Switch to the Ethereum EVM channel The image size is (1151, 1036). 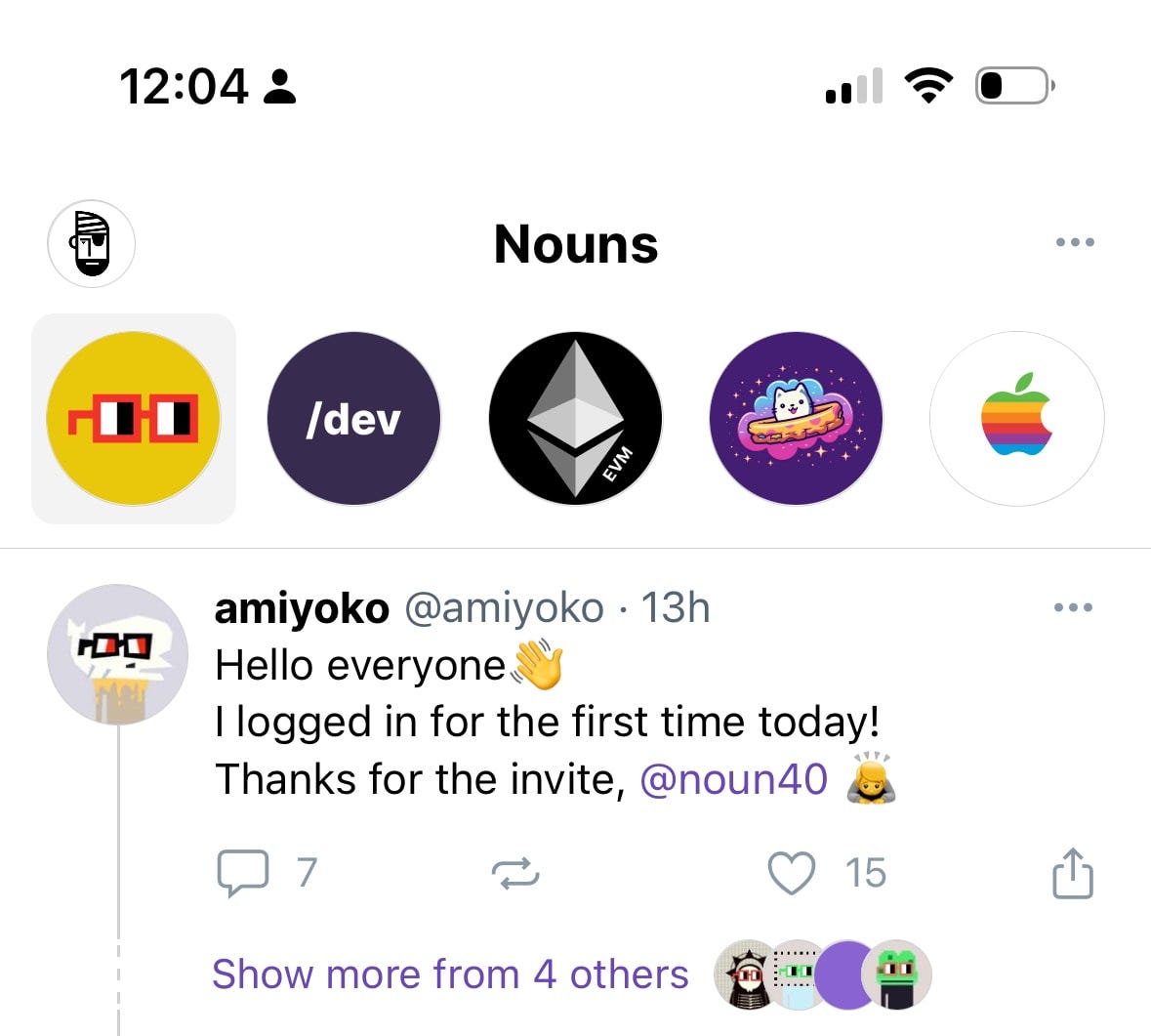[575, 419]
